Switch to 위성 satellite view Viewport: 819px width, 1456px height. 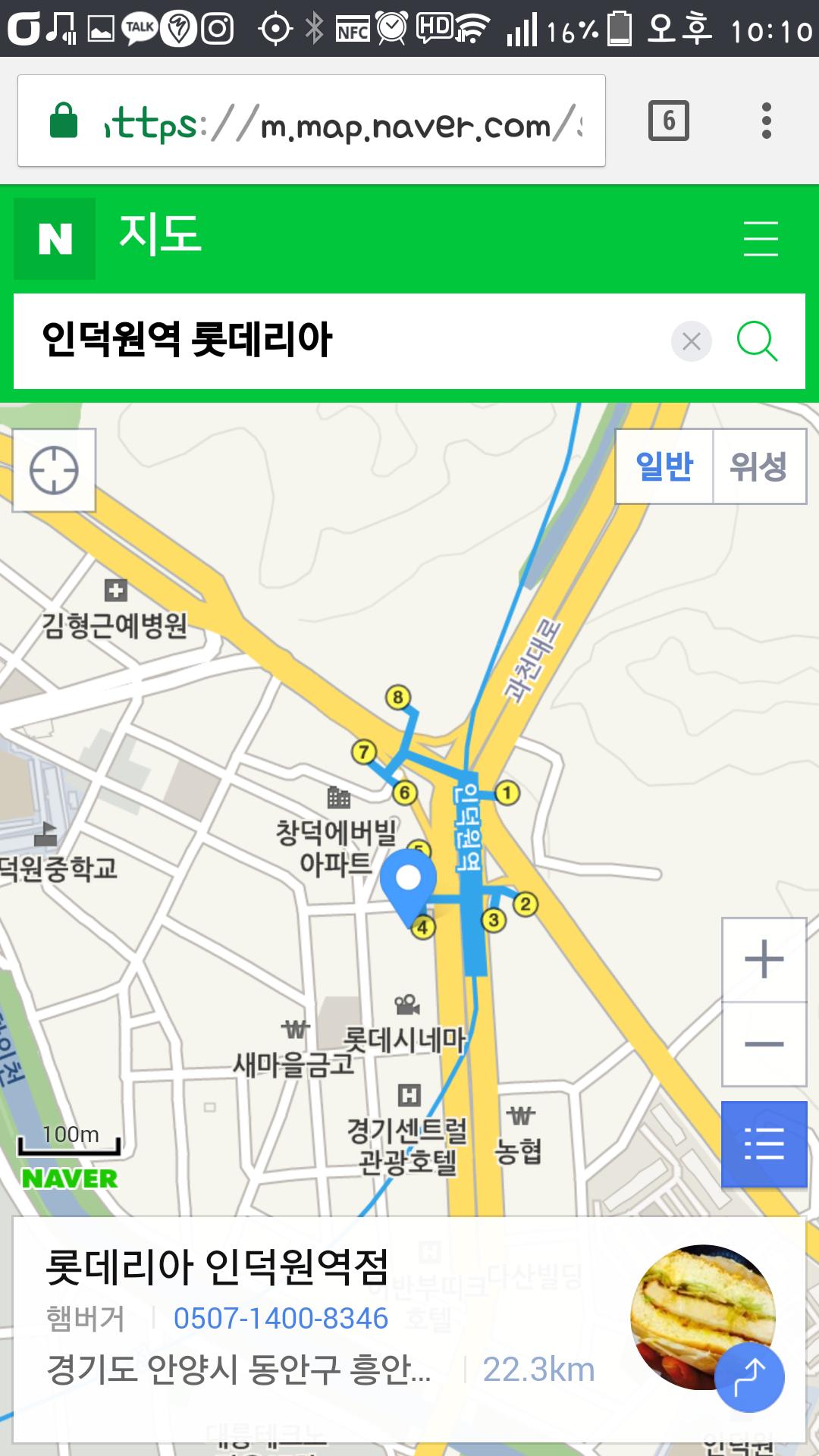coord(758,466)
